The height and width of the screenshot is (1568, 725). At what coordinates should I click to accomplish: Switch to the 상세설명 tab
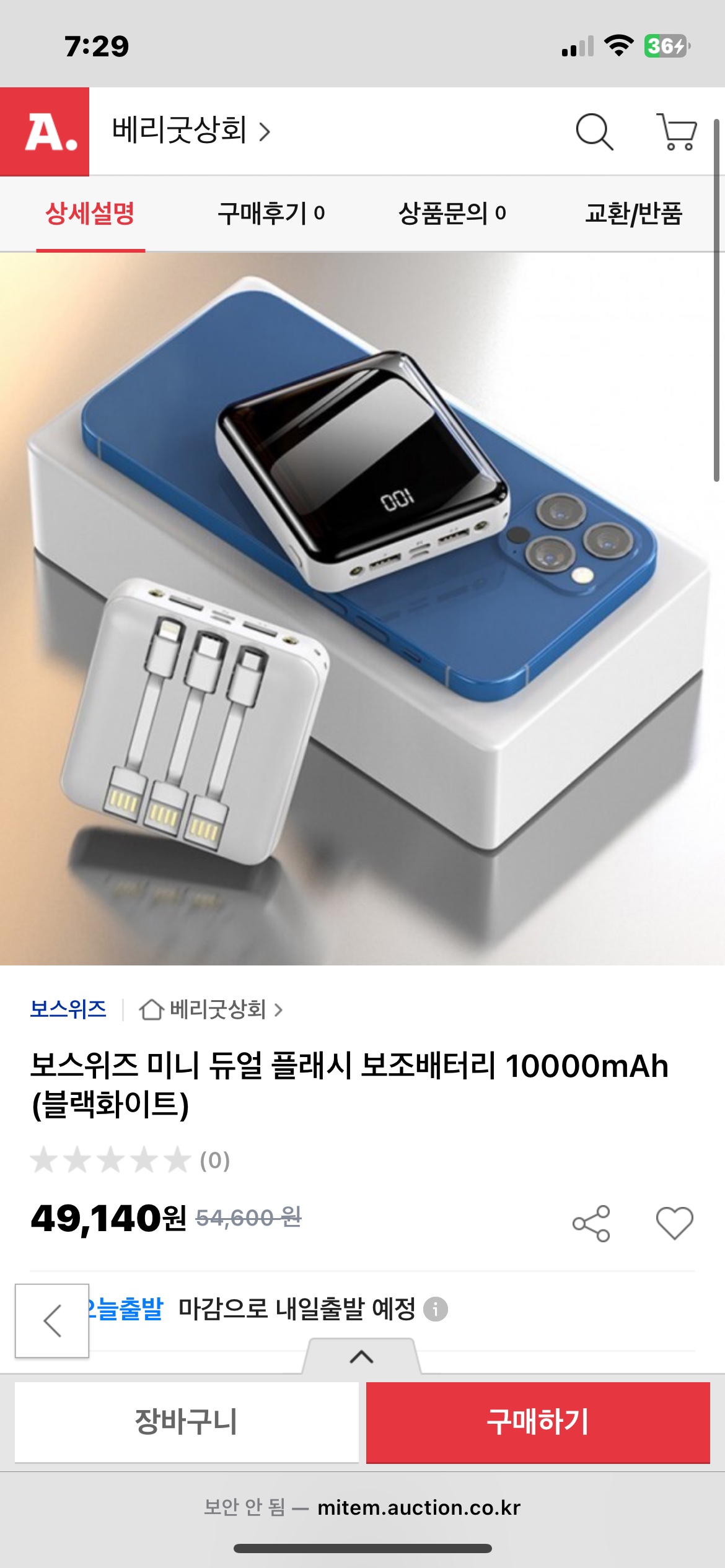[90, 214]
